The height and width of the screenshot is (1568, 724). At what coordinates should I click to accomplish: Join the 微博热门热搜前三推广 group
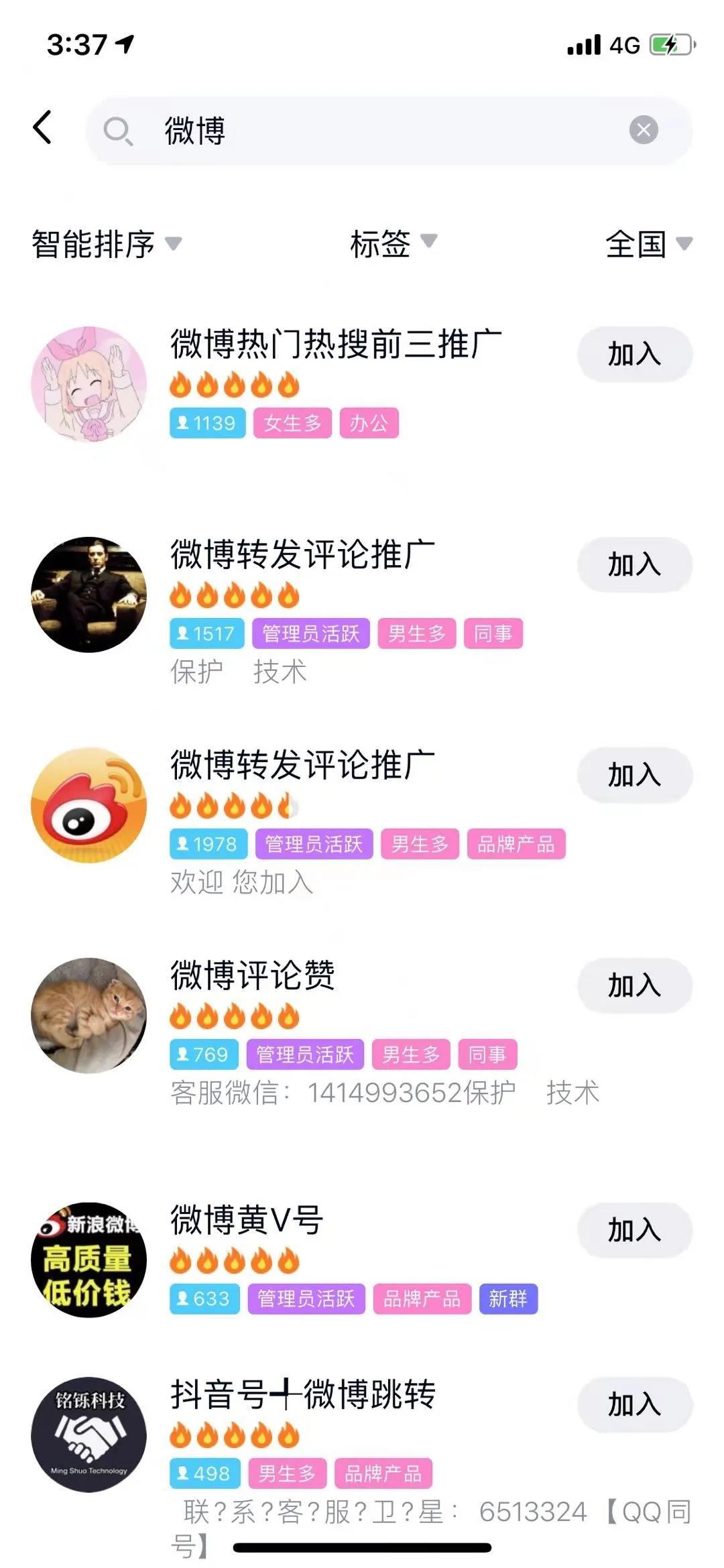pos(634,354)
